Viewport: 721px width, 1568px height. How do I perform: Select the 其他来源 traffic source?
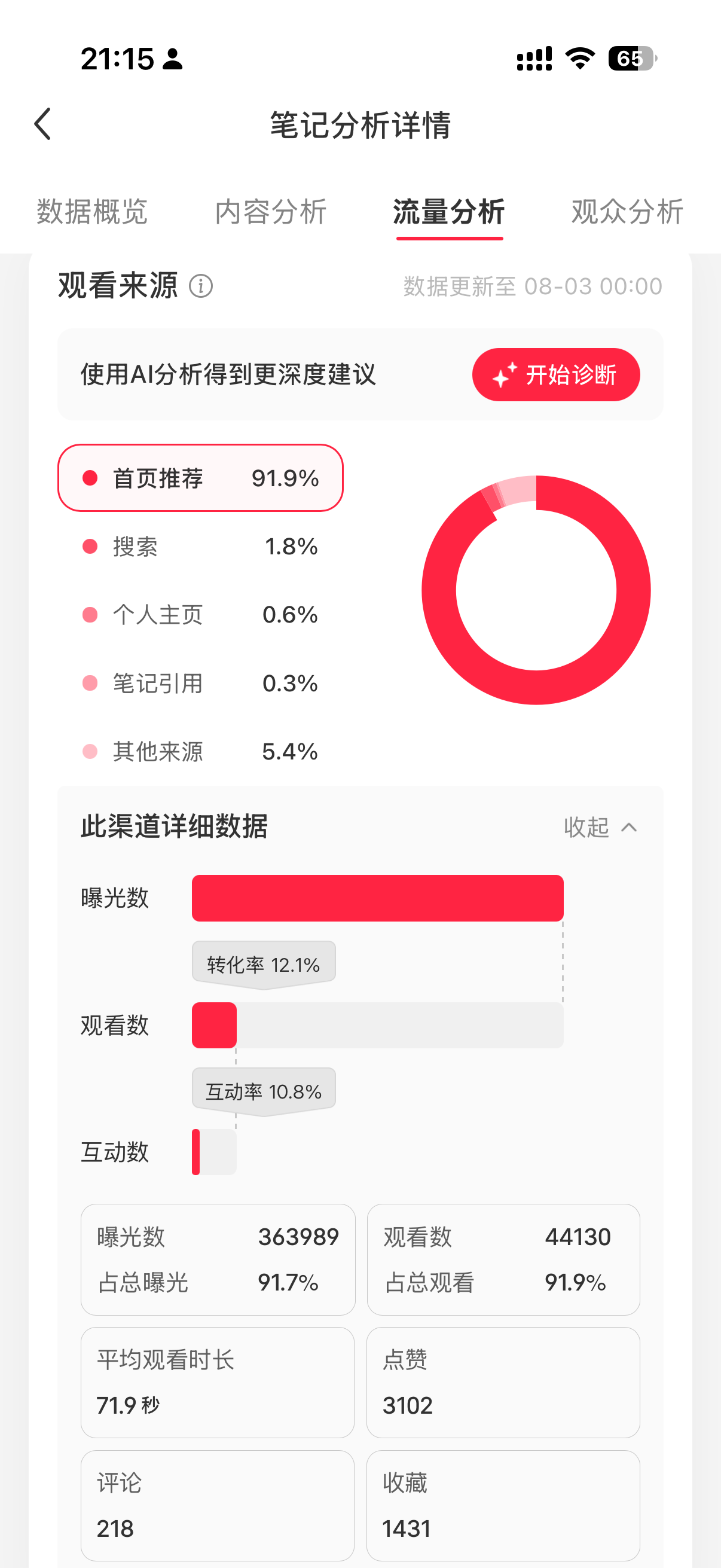pos(200,752)
